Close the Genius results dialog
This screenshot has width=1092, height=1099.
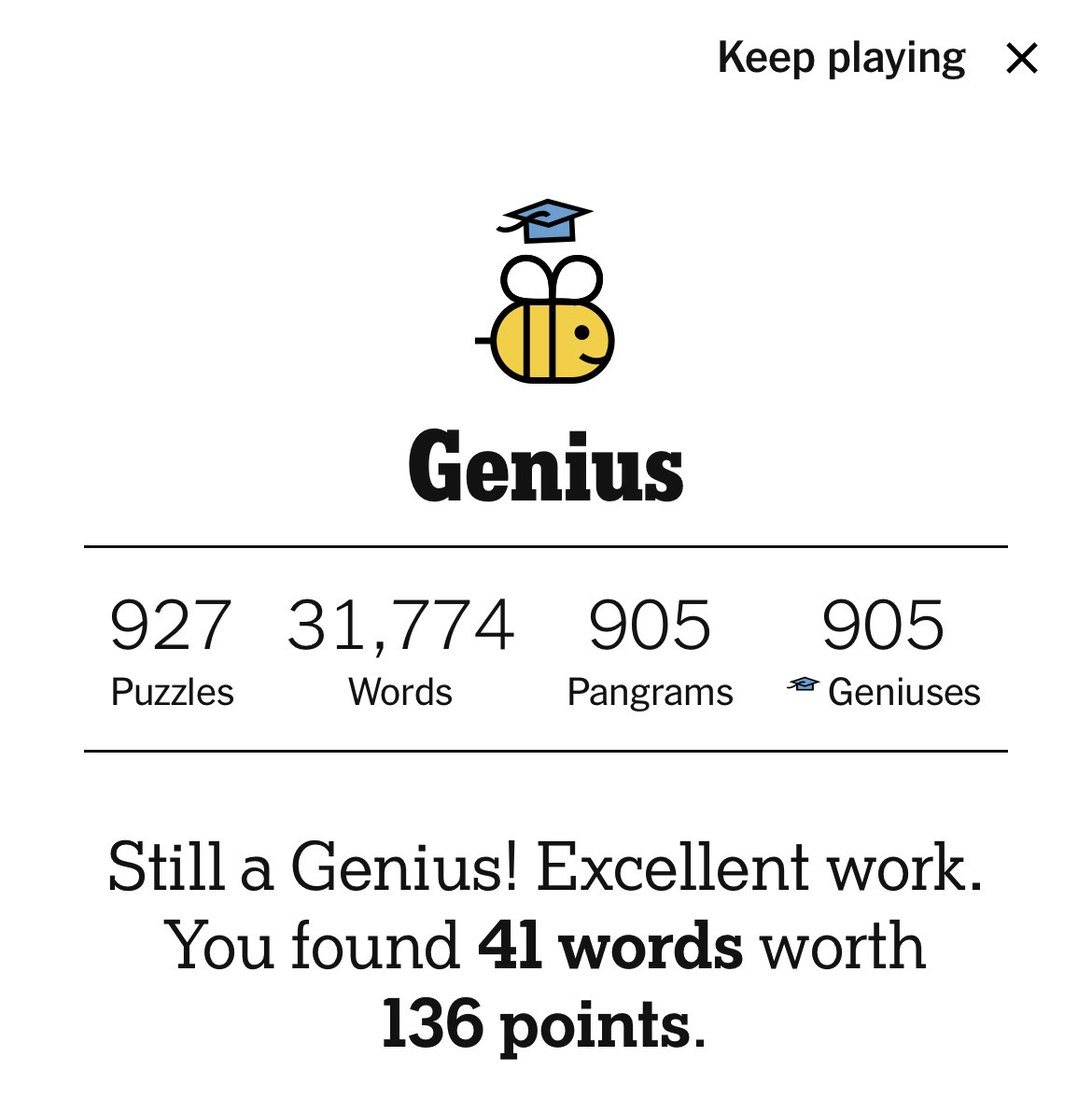[x=1022, y=59]
